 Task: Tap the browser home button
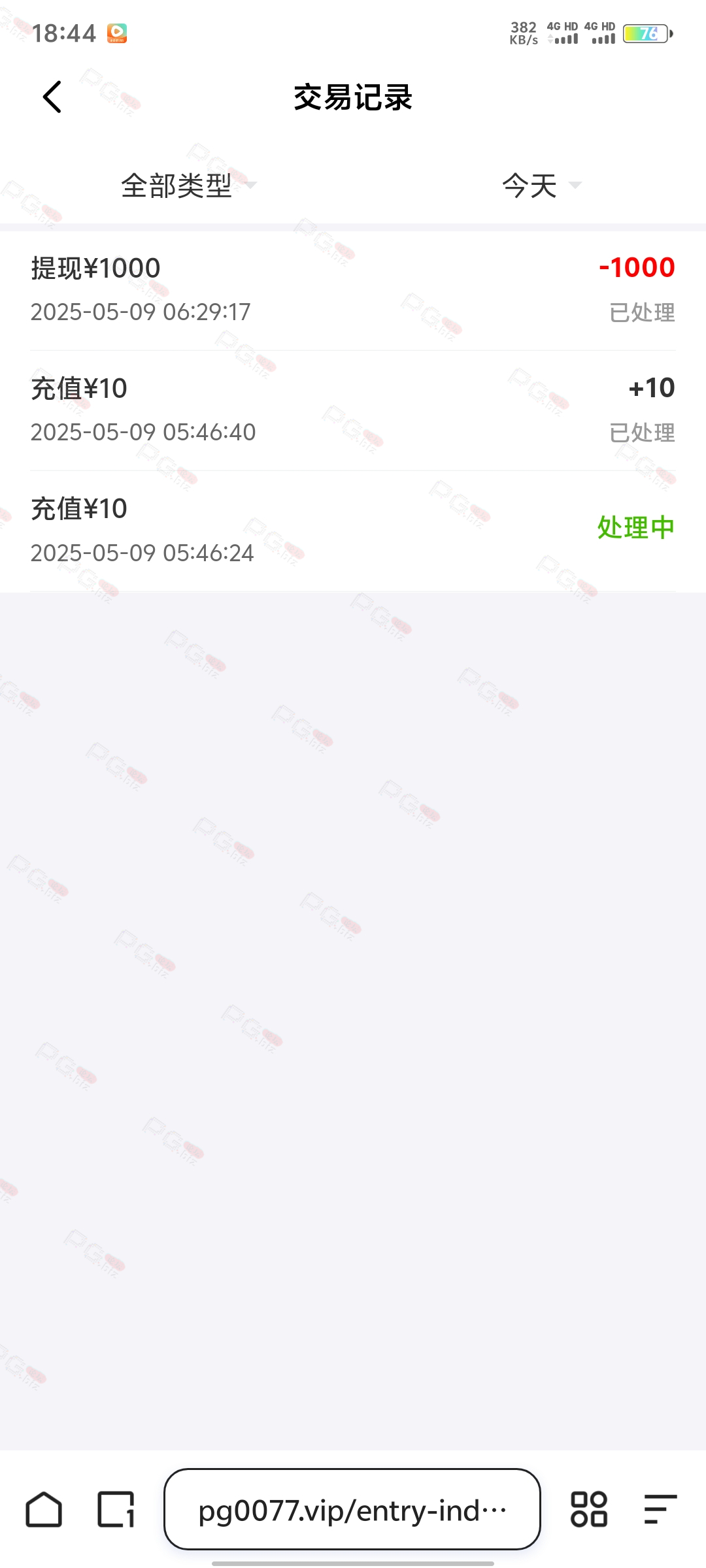click(x=44, y=1509)
